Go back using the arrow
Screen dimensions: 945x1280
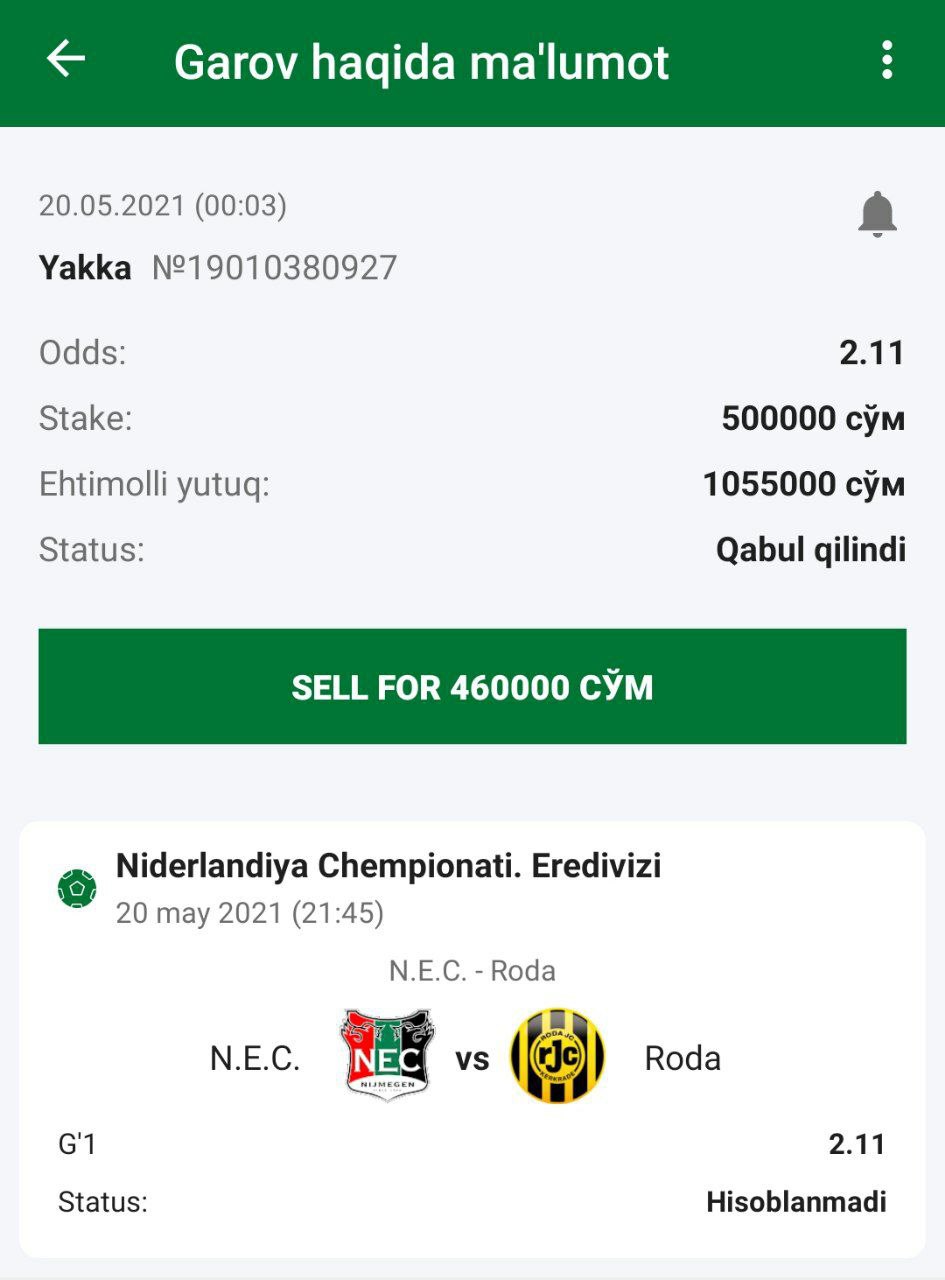pyautogui.click(x=66, y=59)
